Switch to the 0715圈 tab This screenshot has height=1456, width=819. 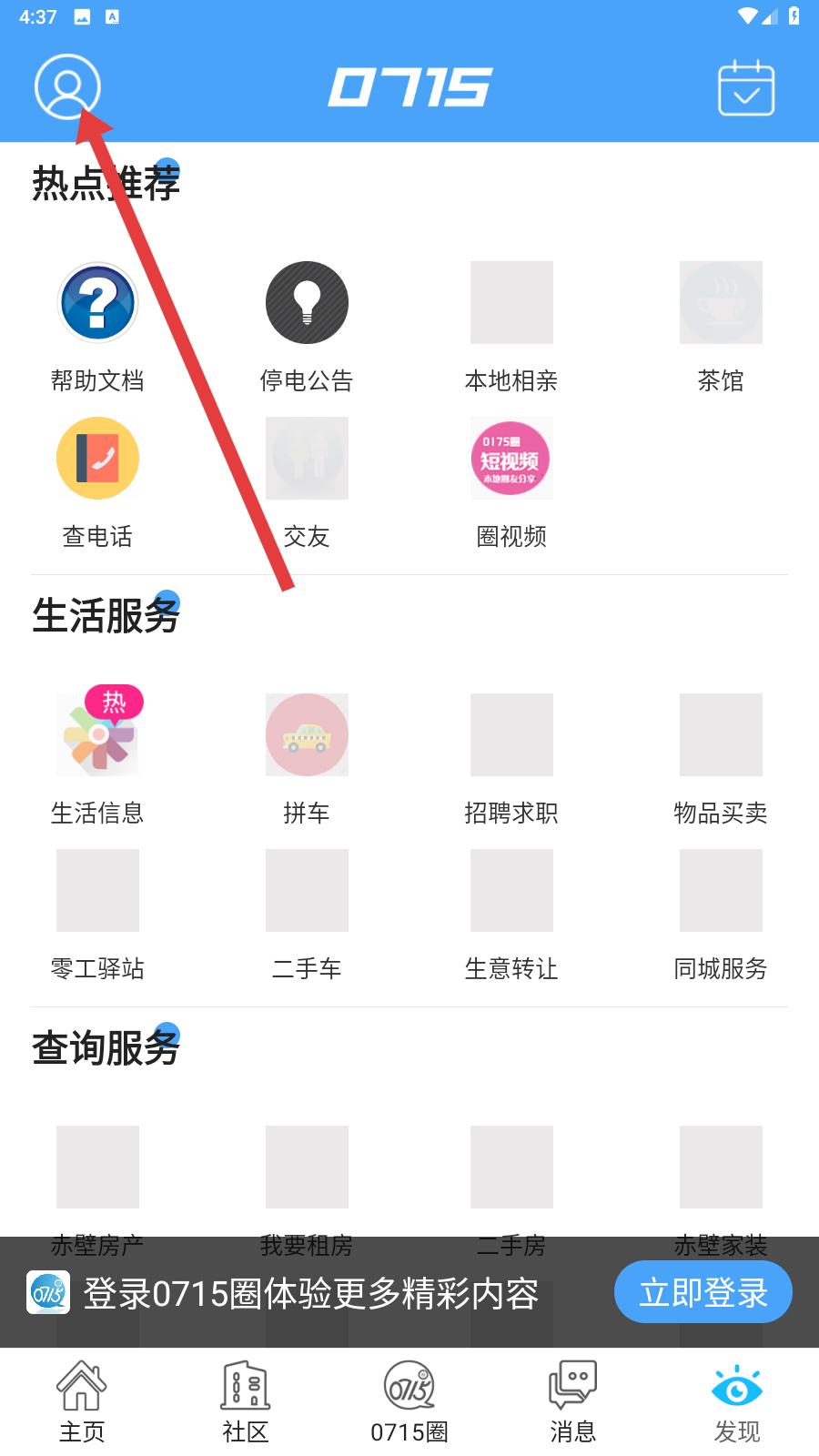tap(409, 1402)
